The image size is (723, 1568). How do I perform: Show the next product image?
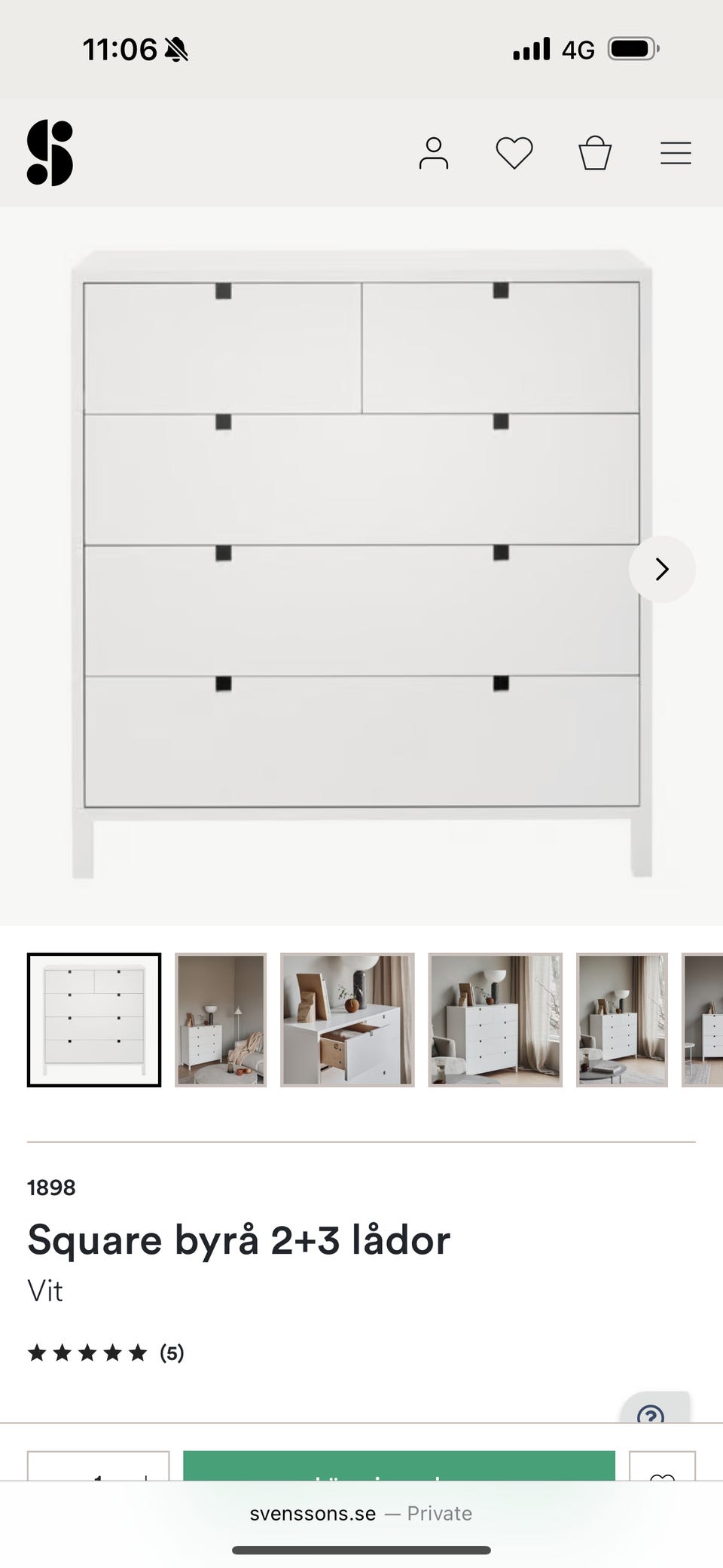click(x=662, y=569)
